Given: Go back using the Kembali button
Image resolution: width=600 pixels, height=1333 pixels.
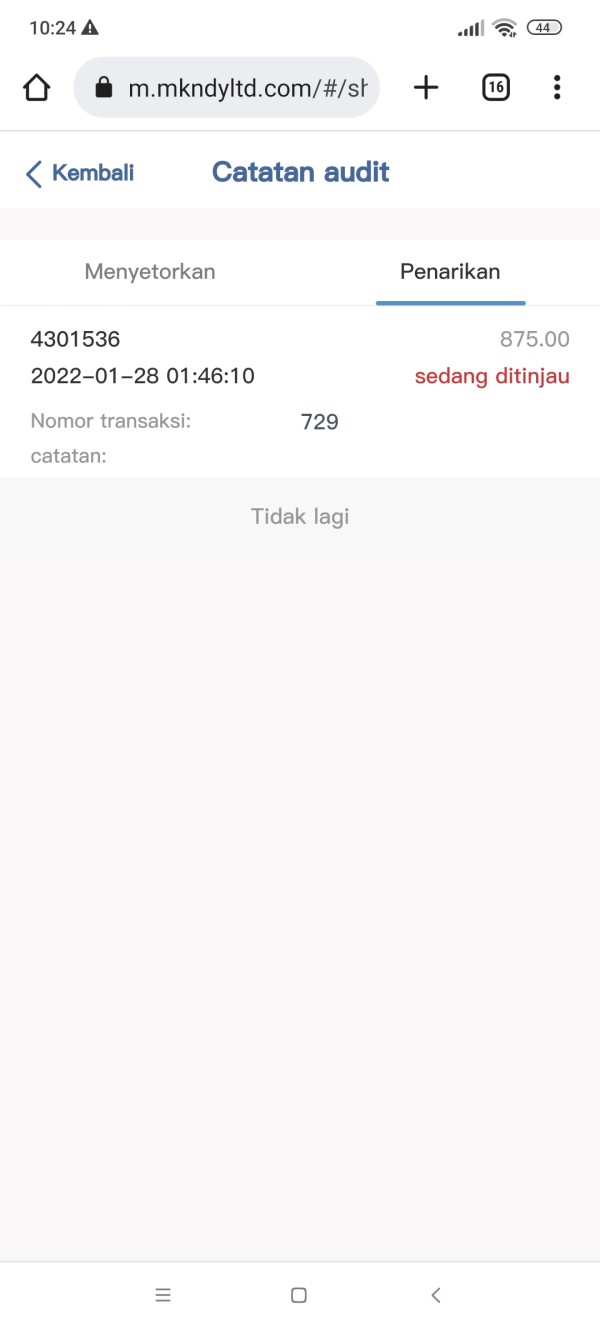Looking at the screenshot, I should click(80, 173).
